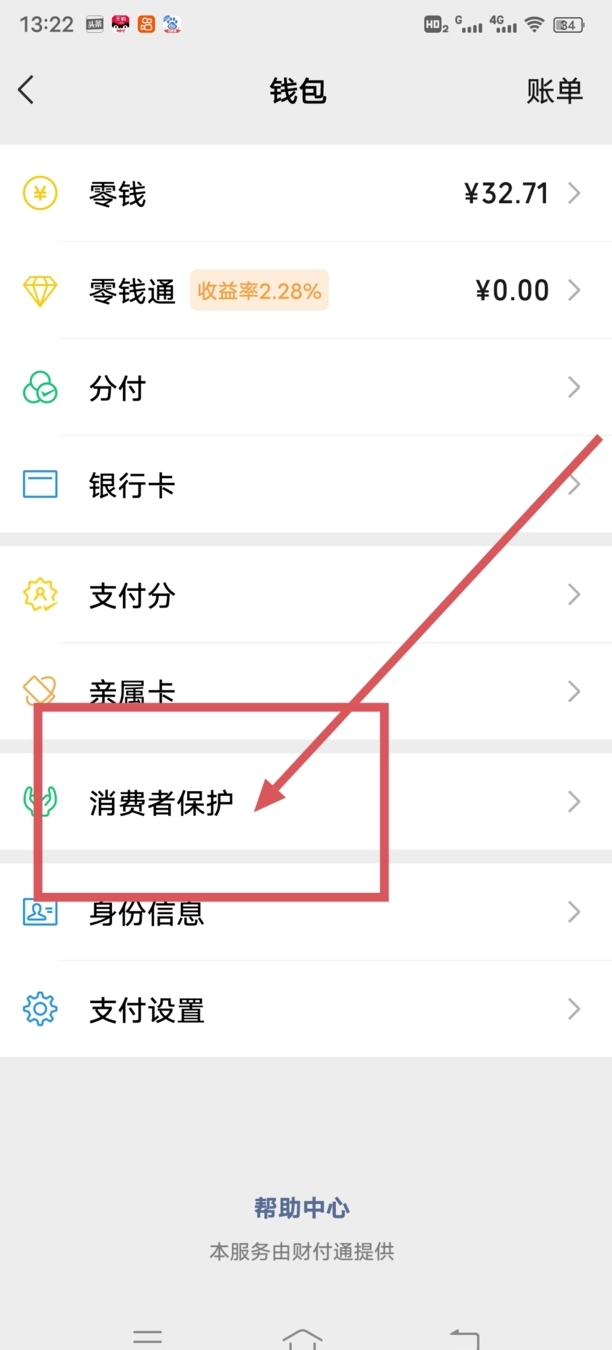Screen dimensions: 612x1350
Task: Tap the system home button
Action: coord(302,1337)
